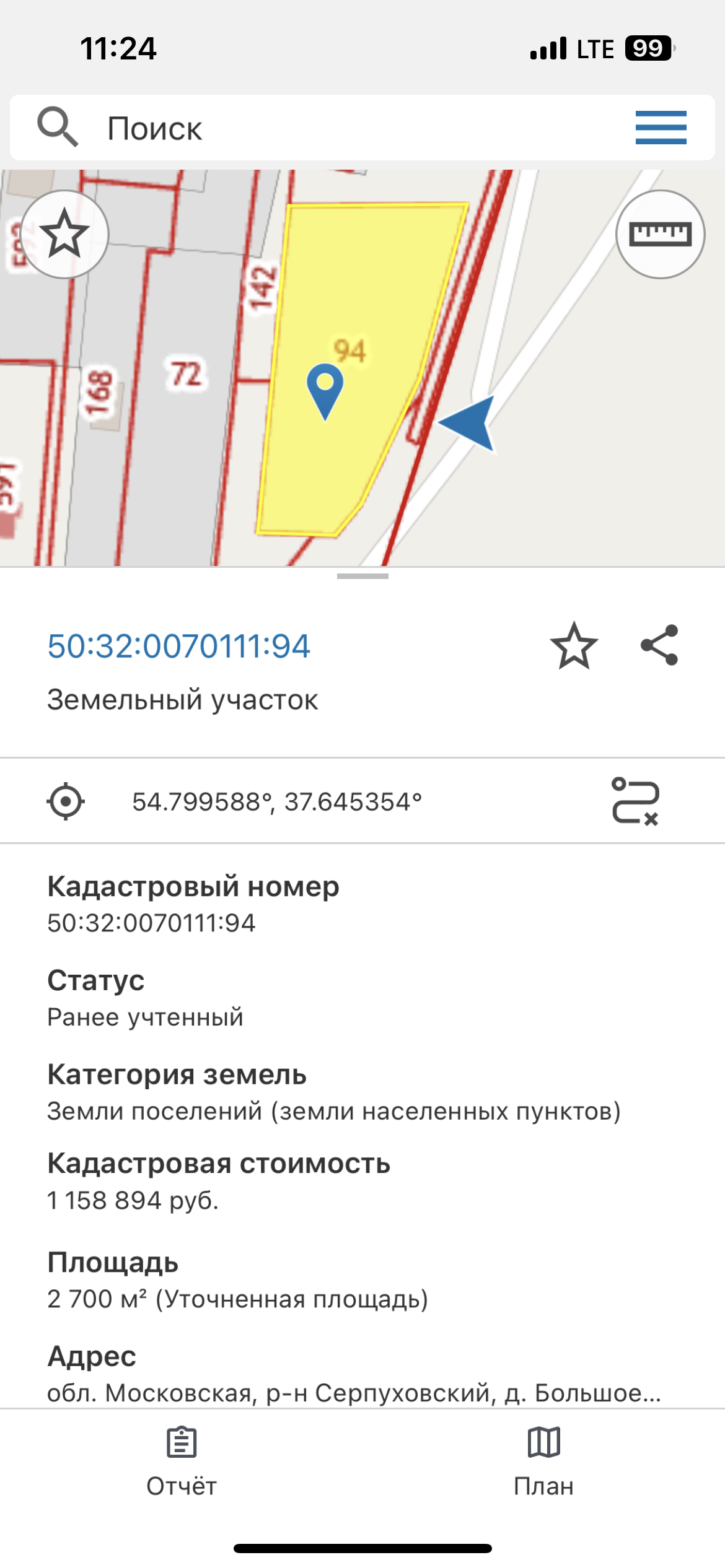The height and width of the screenshot is (1568, 725).
Task: Open the Отчёт tab
Action: click(182, 1460)
